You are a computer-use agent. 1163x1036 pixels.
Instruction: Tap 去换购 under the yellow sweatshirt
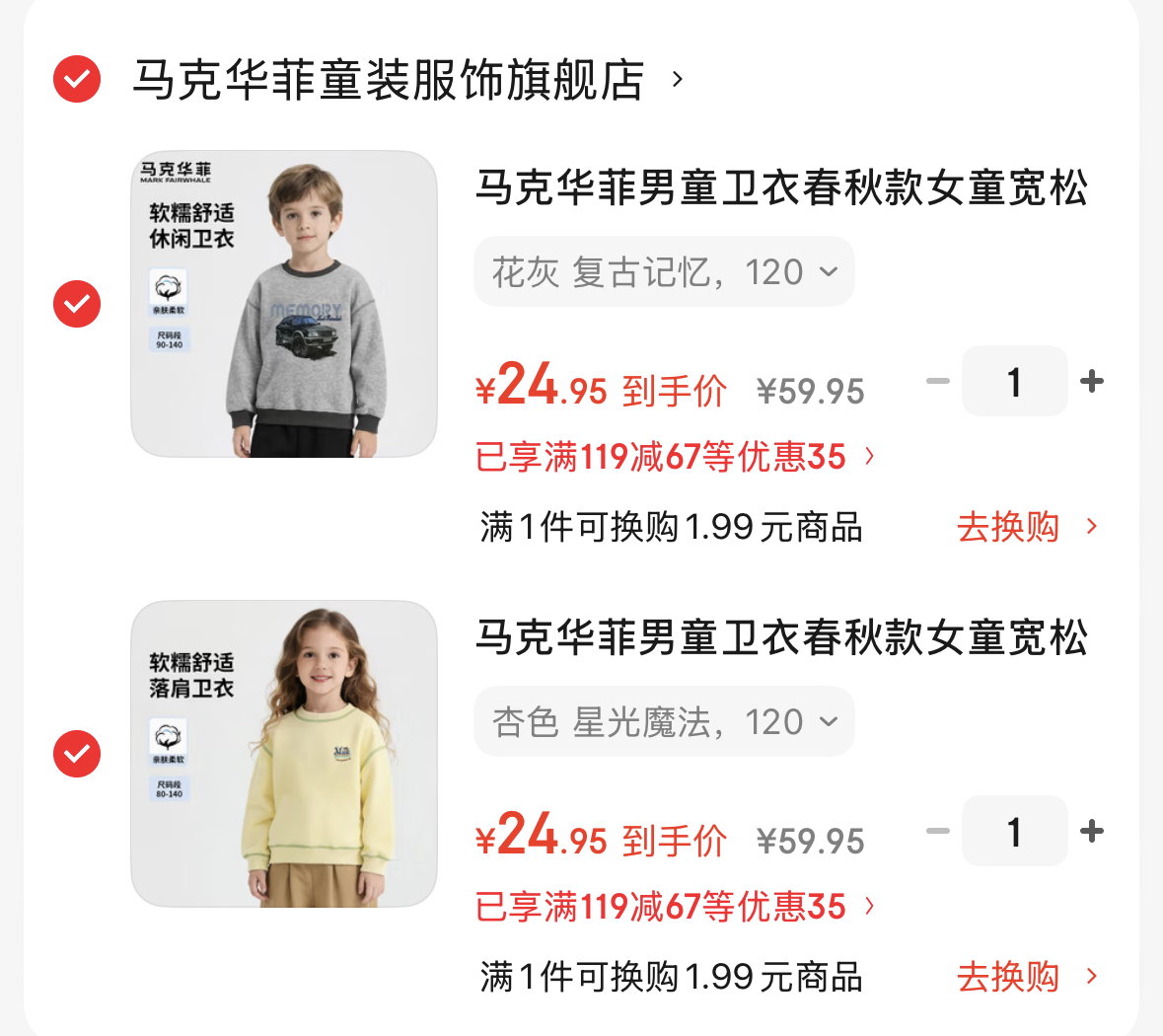click(x=1027, y=977)
